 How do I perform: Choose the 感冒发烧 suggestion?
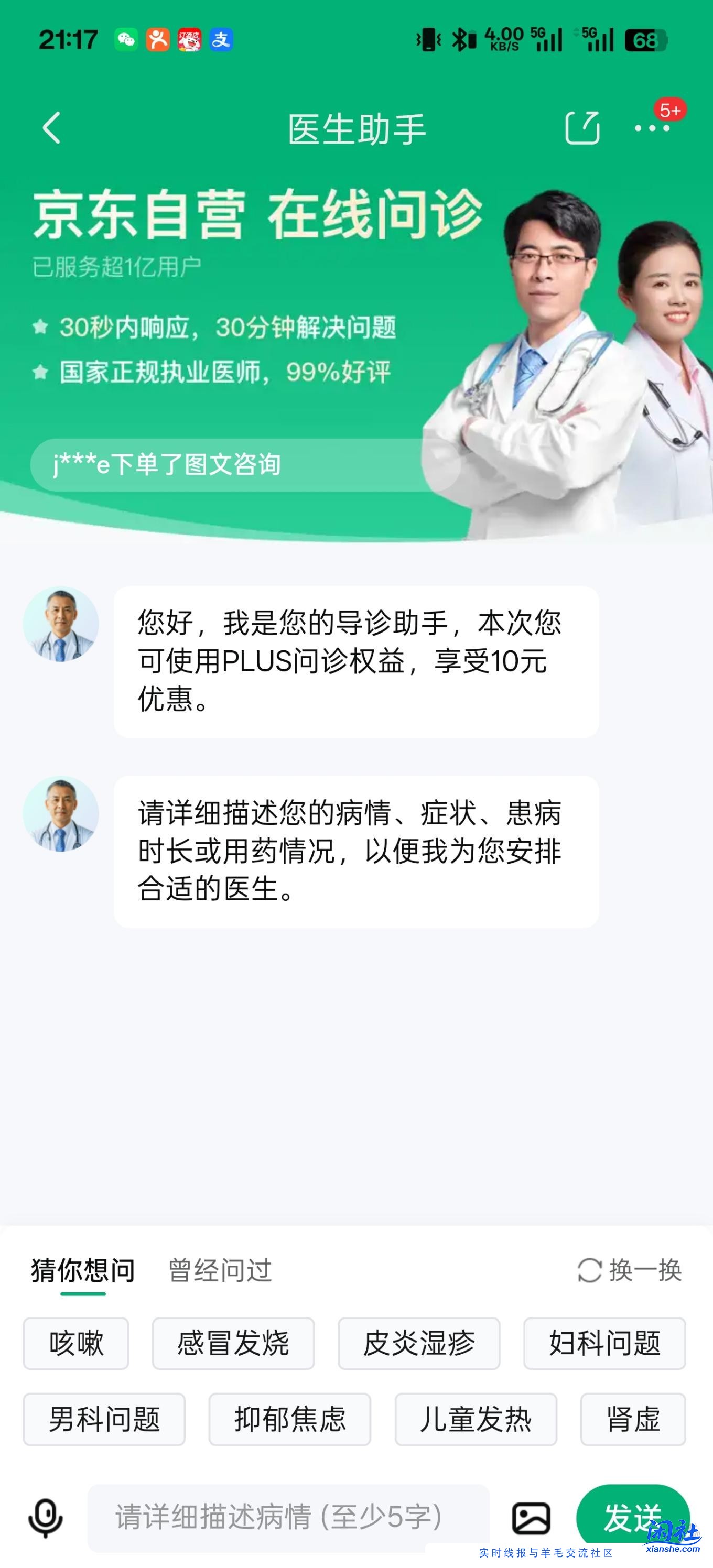click(x=233, y=1343)
